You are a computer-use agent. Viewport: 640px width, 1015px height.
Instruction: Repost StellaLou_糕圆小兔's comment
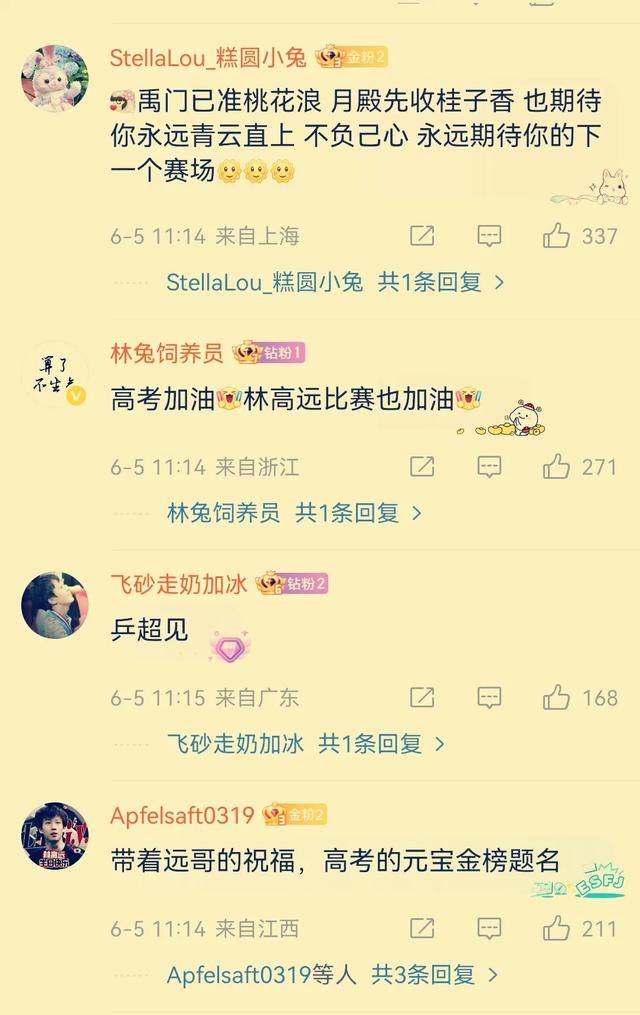point(422,236)
